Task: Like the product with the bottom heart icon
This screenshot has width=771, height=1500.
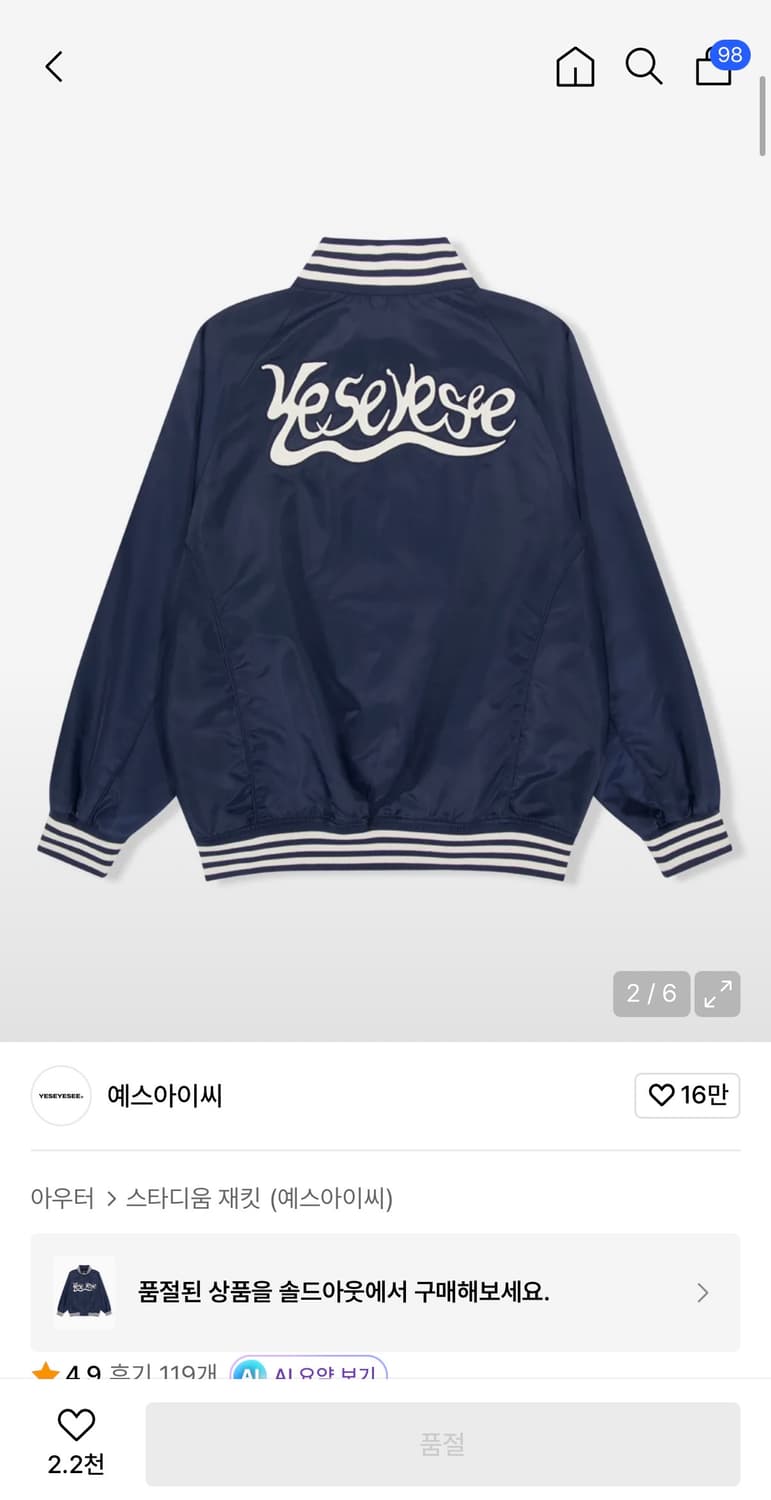Action: click(x=76, y=1424)
